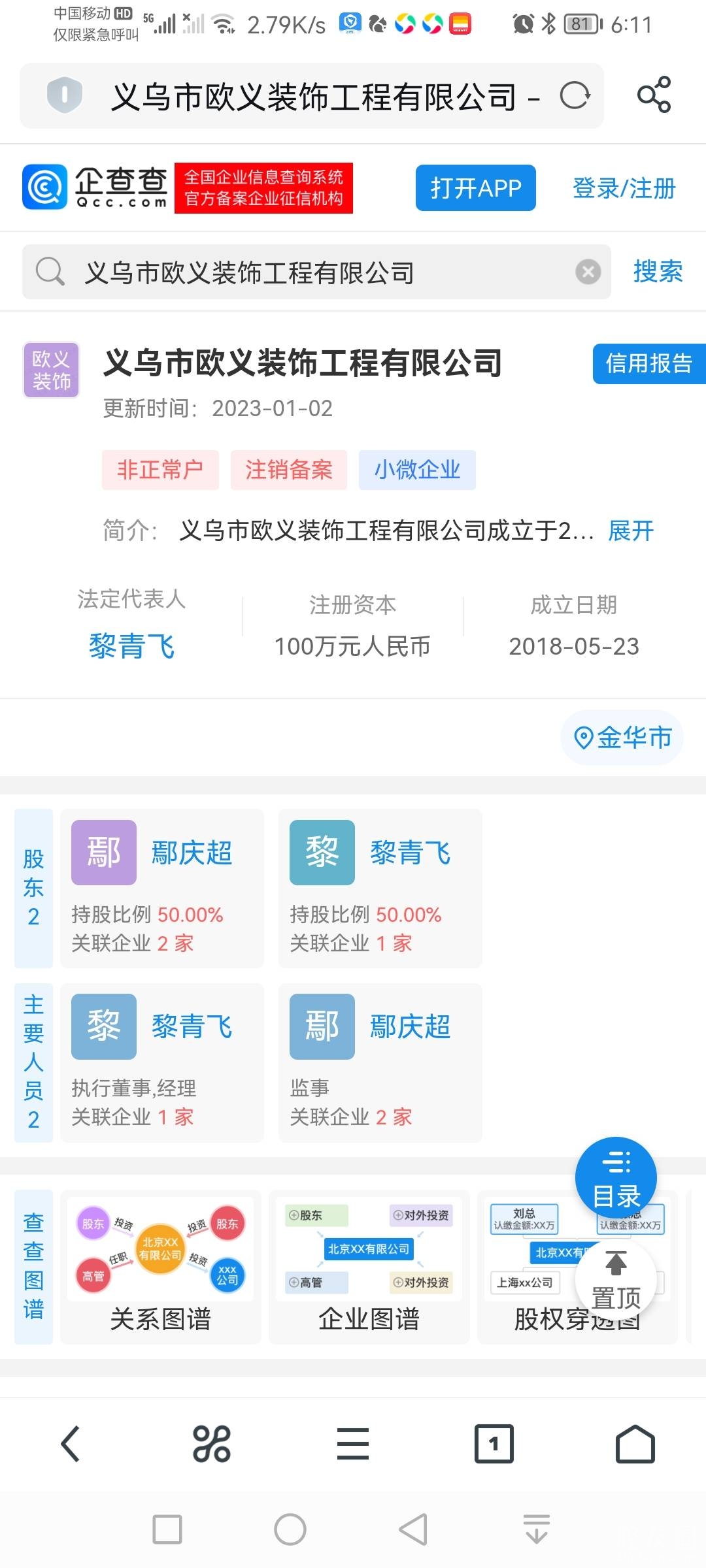Open the 企业图谱 enterprise graph

point(369,1267)
